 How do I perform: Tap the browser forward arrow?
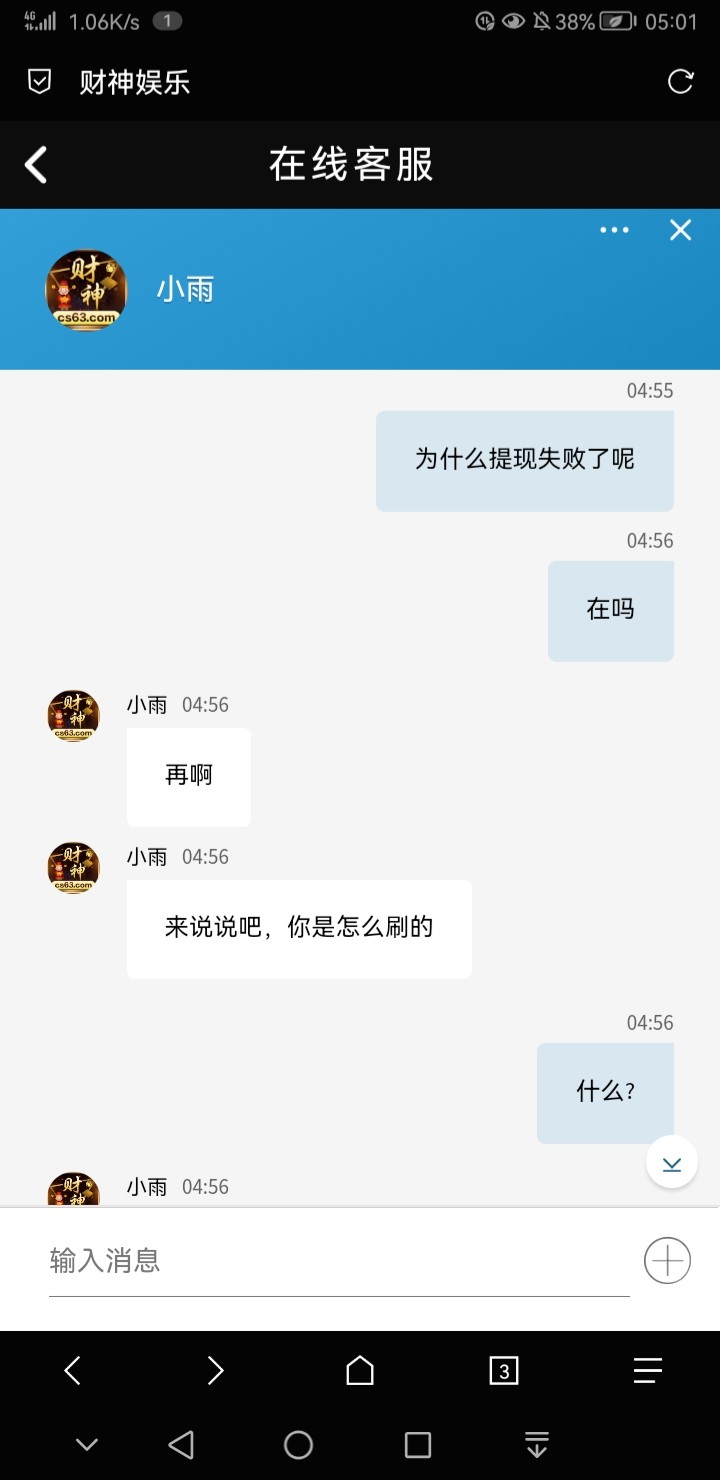pos(215,1370)
